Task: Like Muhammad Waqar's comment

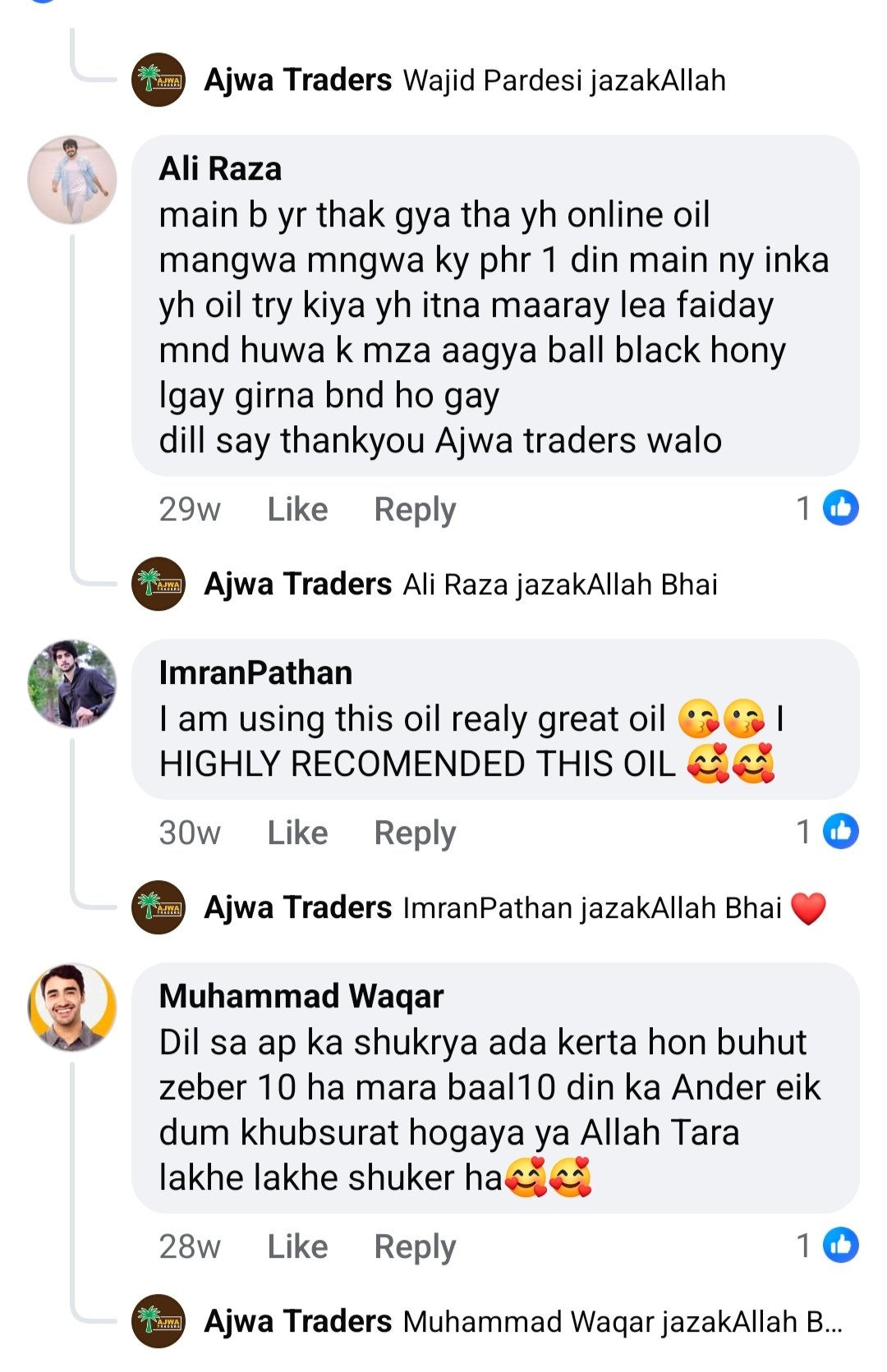Action: (x=297, y=1246)
